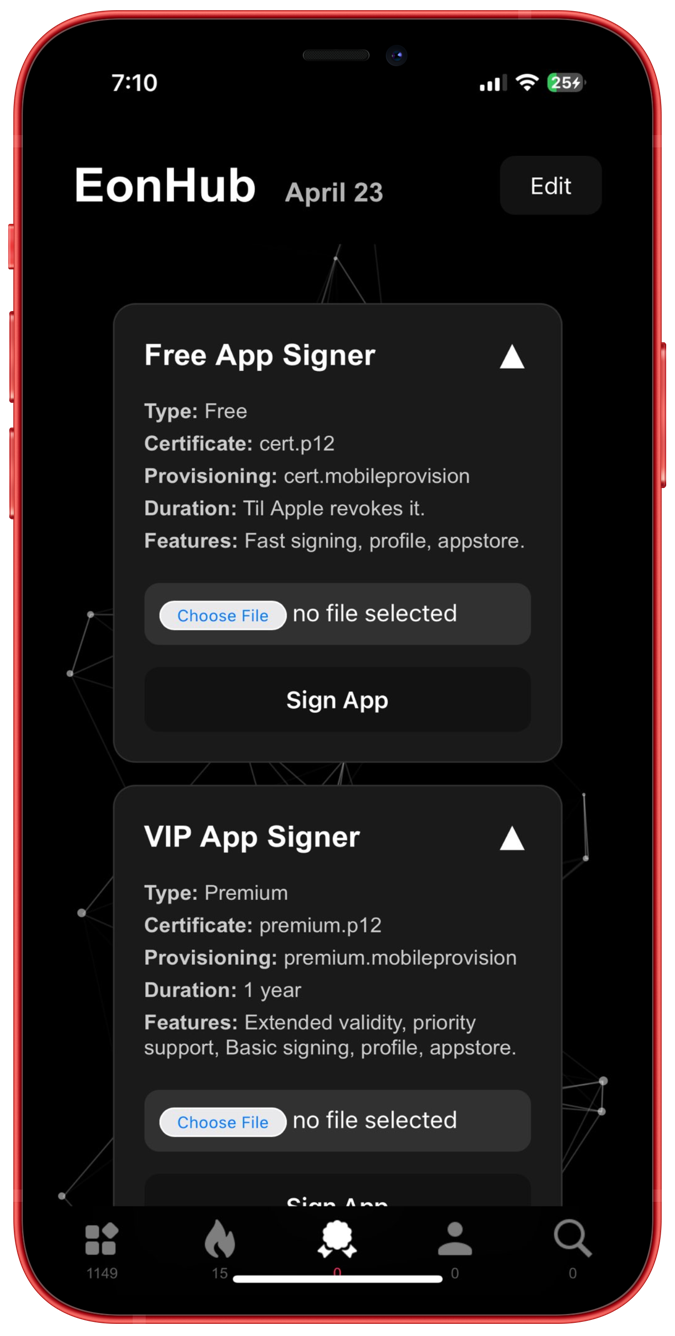This screenshot has width=675, height=1336.
Task: Choose a file for Free App Signer
Action: (223, 615)
